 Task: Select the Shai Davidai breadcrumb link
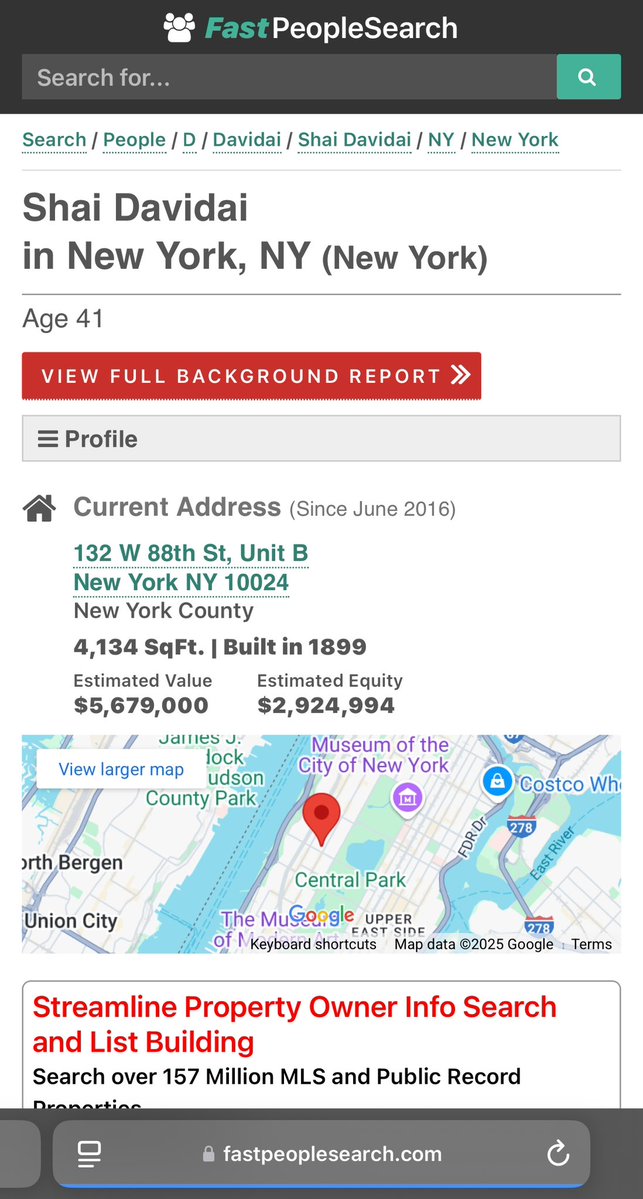(354, 140)
